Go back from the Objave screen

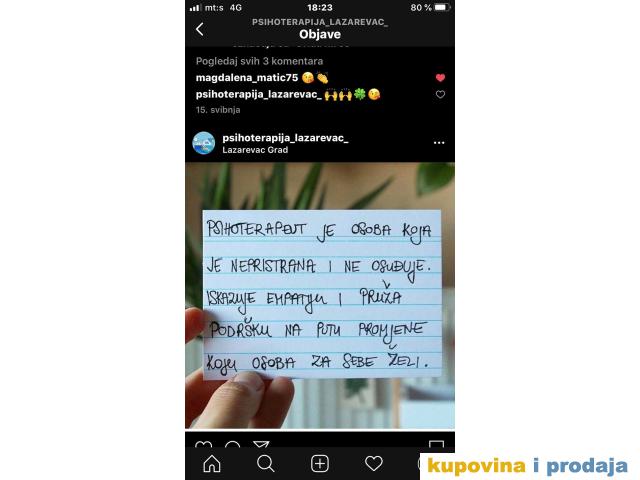(199, 29)
